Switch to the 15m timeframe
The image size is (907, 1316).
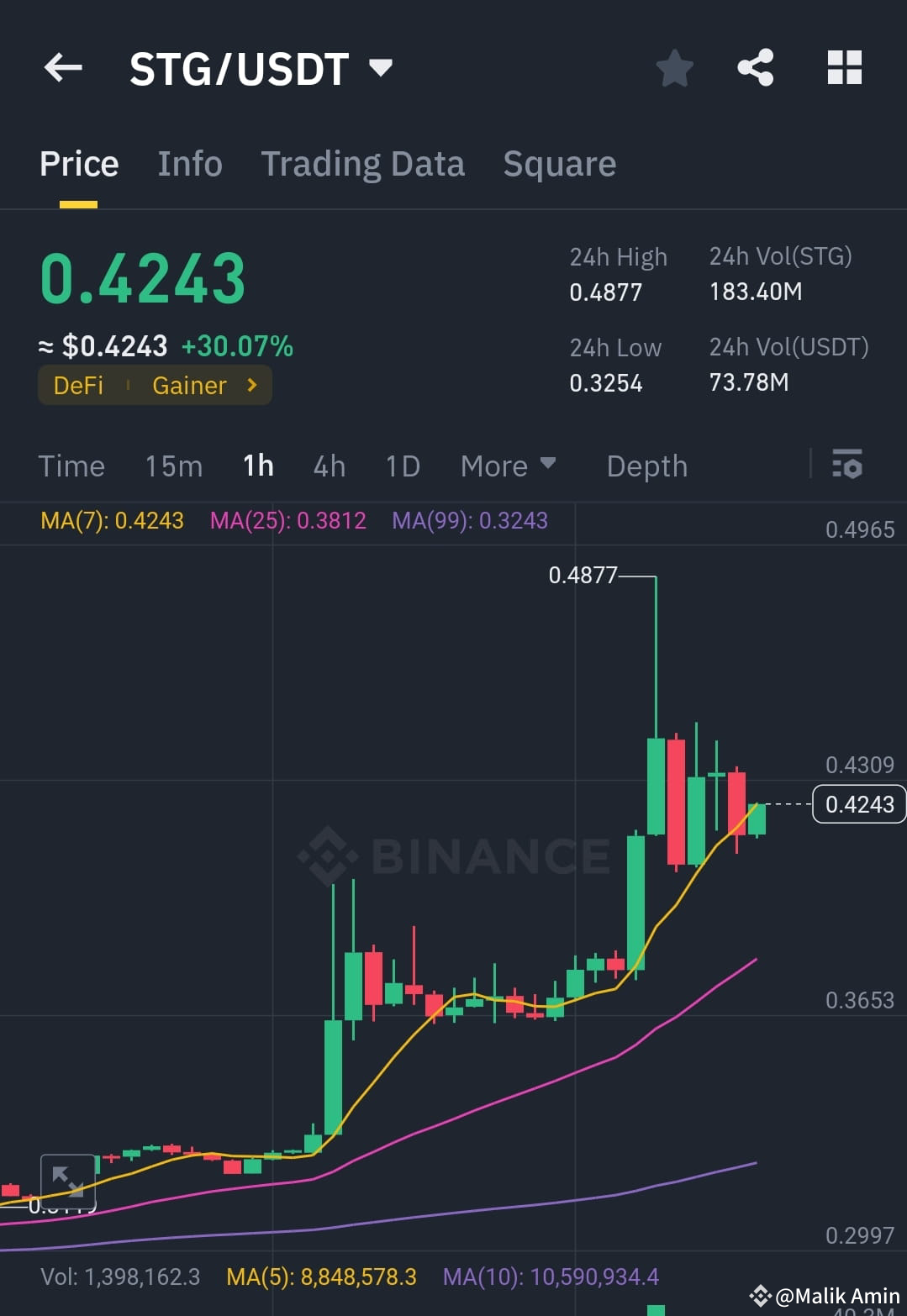tap(172, 465)
